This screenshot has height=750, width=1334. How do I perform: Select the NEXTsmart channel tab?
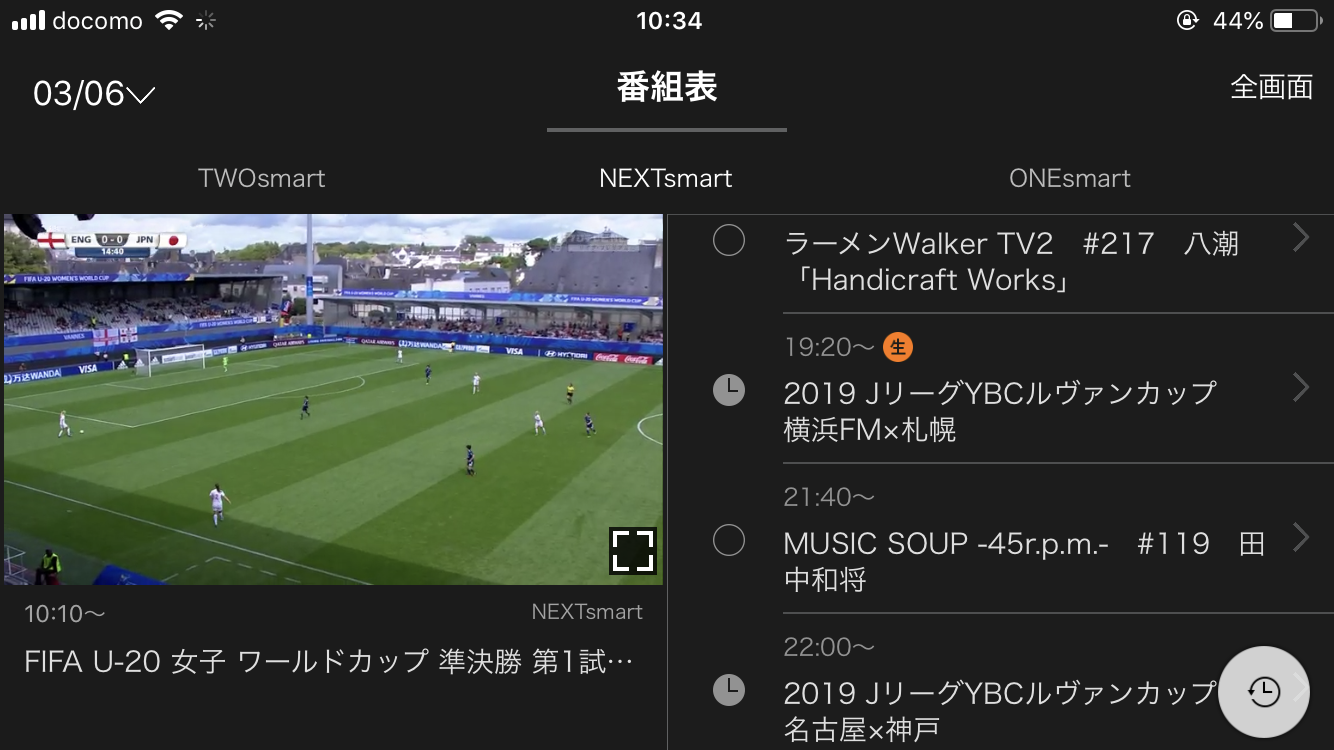tap(666, 178)
